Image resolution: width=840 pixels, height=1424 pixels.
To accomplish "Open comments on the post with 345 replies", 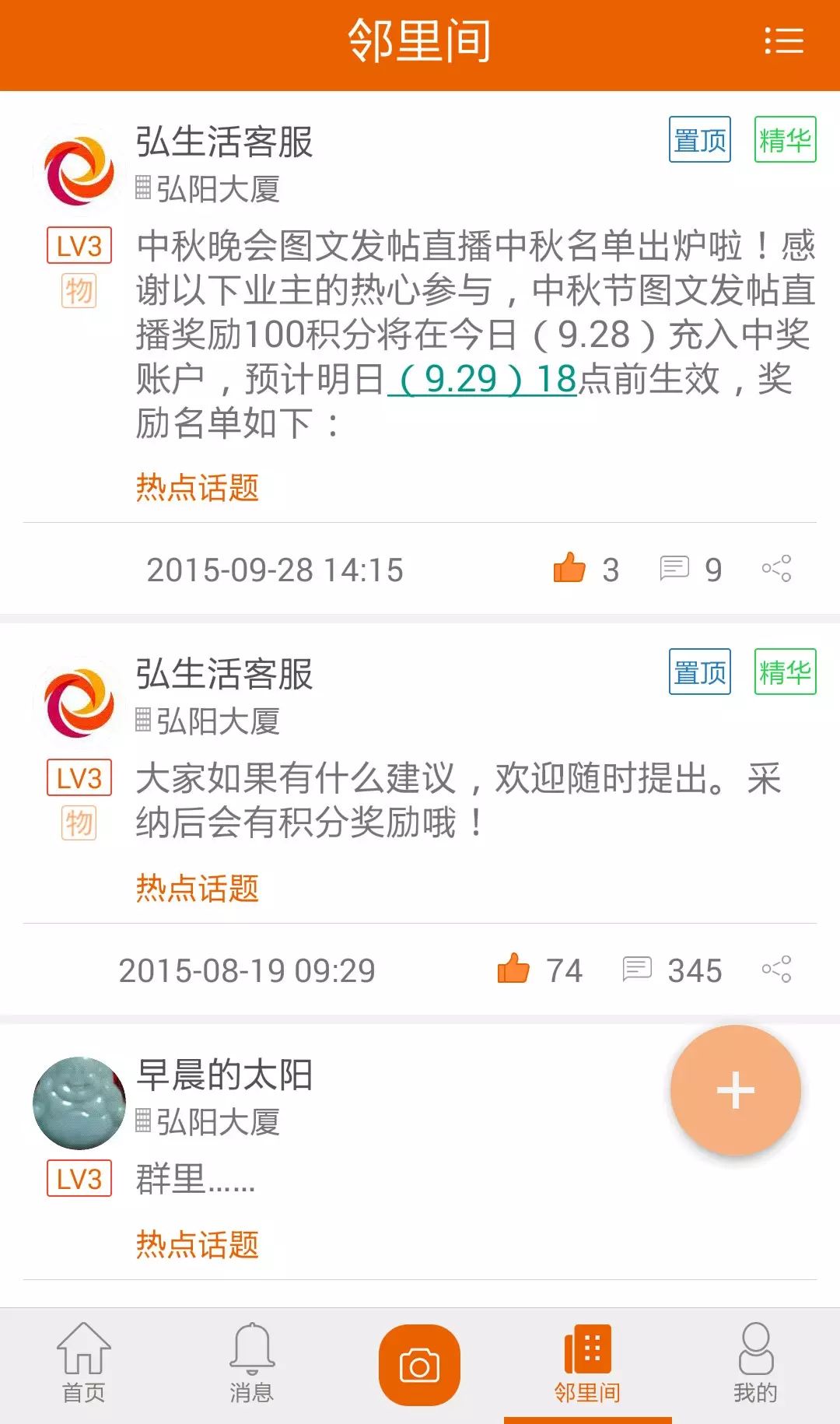I will pos(637,970).
